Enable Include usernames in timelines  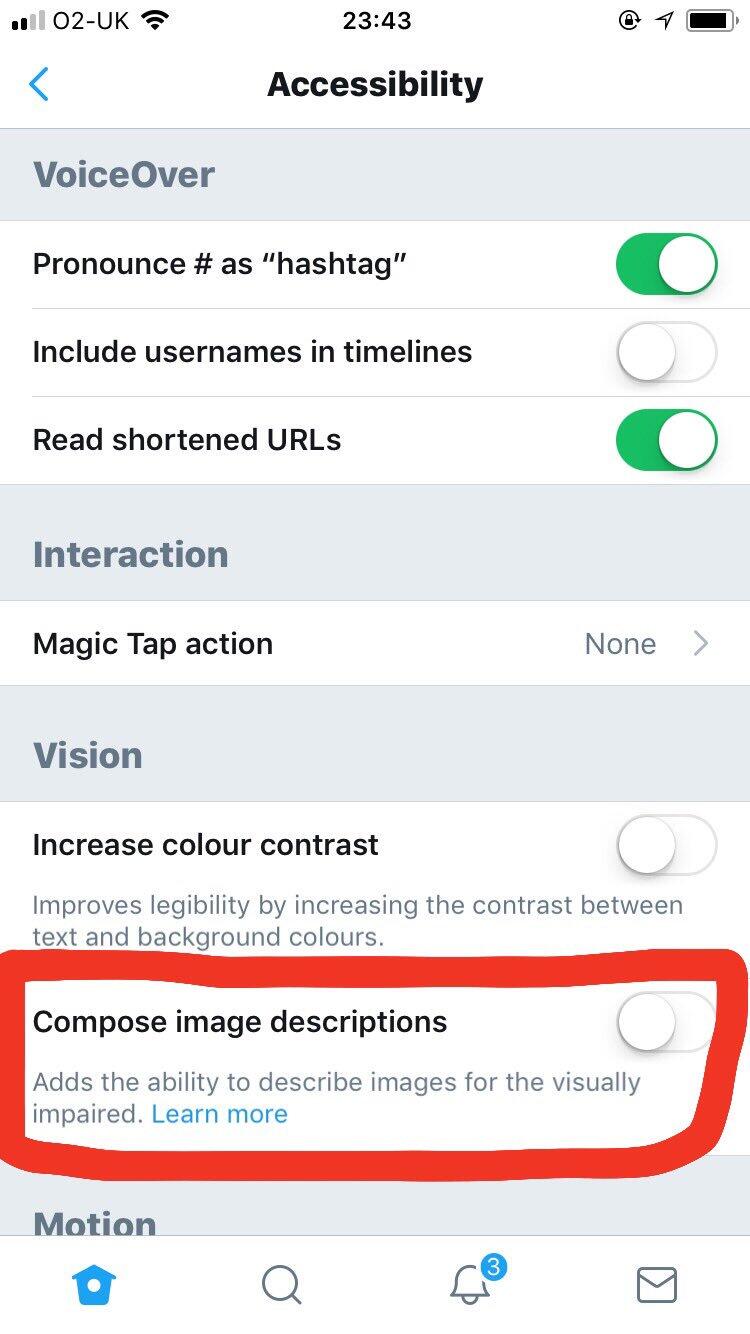666,353
